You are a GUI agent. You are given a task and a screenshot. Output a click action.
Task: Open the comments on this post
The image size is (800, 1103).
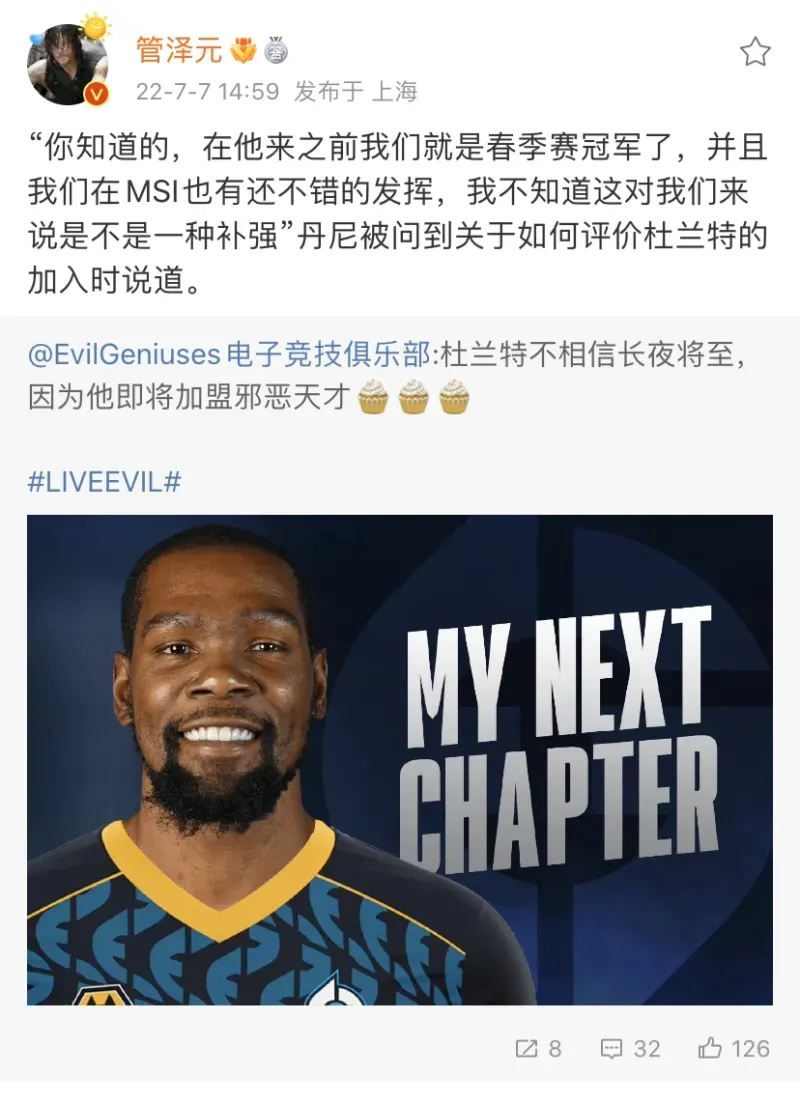(x=630, y=1048)
